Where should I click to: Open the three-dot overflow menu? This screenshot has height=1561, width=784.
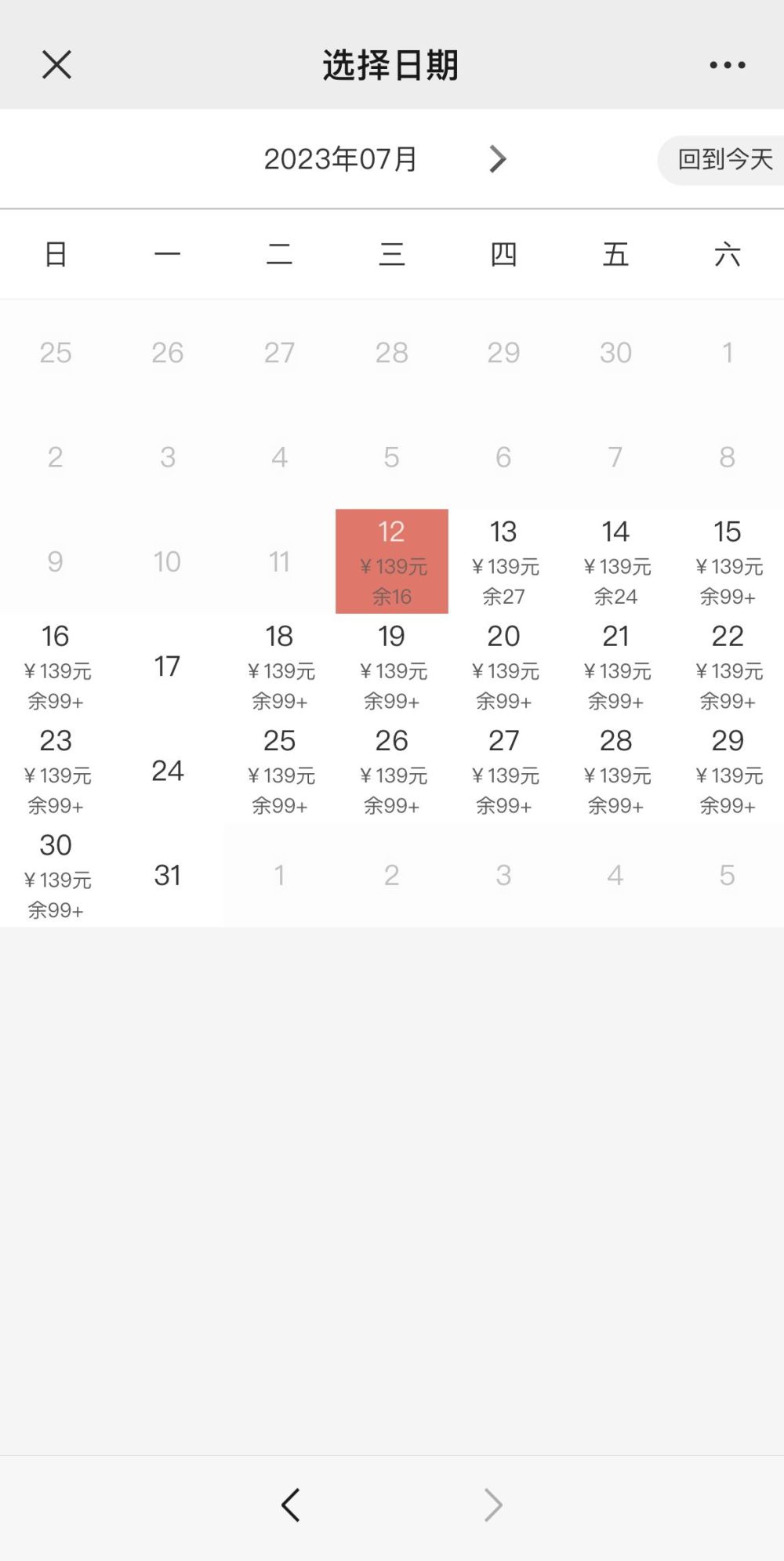[727, 65]
